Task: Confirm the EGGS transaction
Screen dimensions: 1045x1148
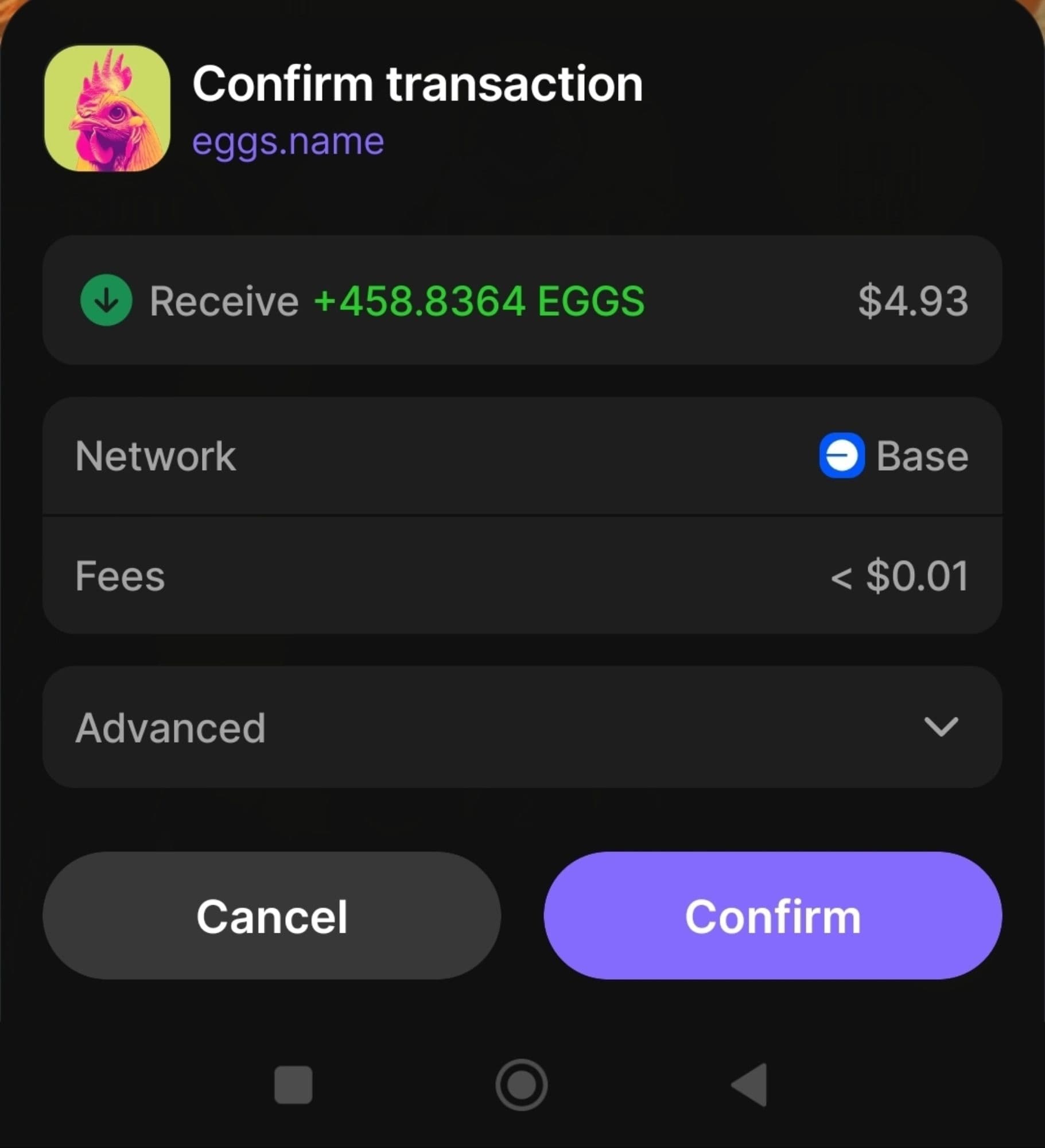Action: point(772,916)
